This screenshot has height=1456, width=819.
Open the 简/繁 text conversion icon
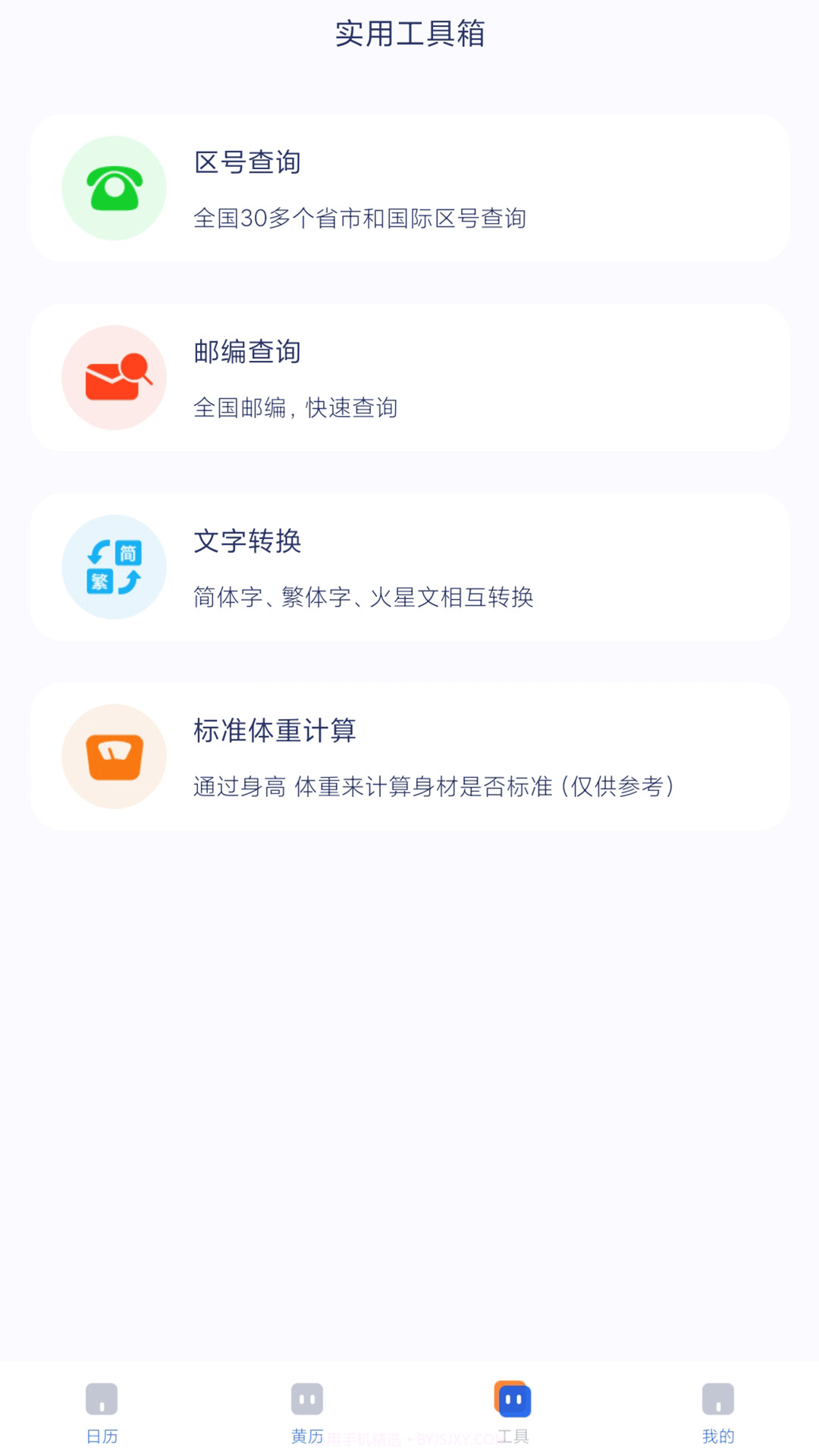click(x=114, y=567)
